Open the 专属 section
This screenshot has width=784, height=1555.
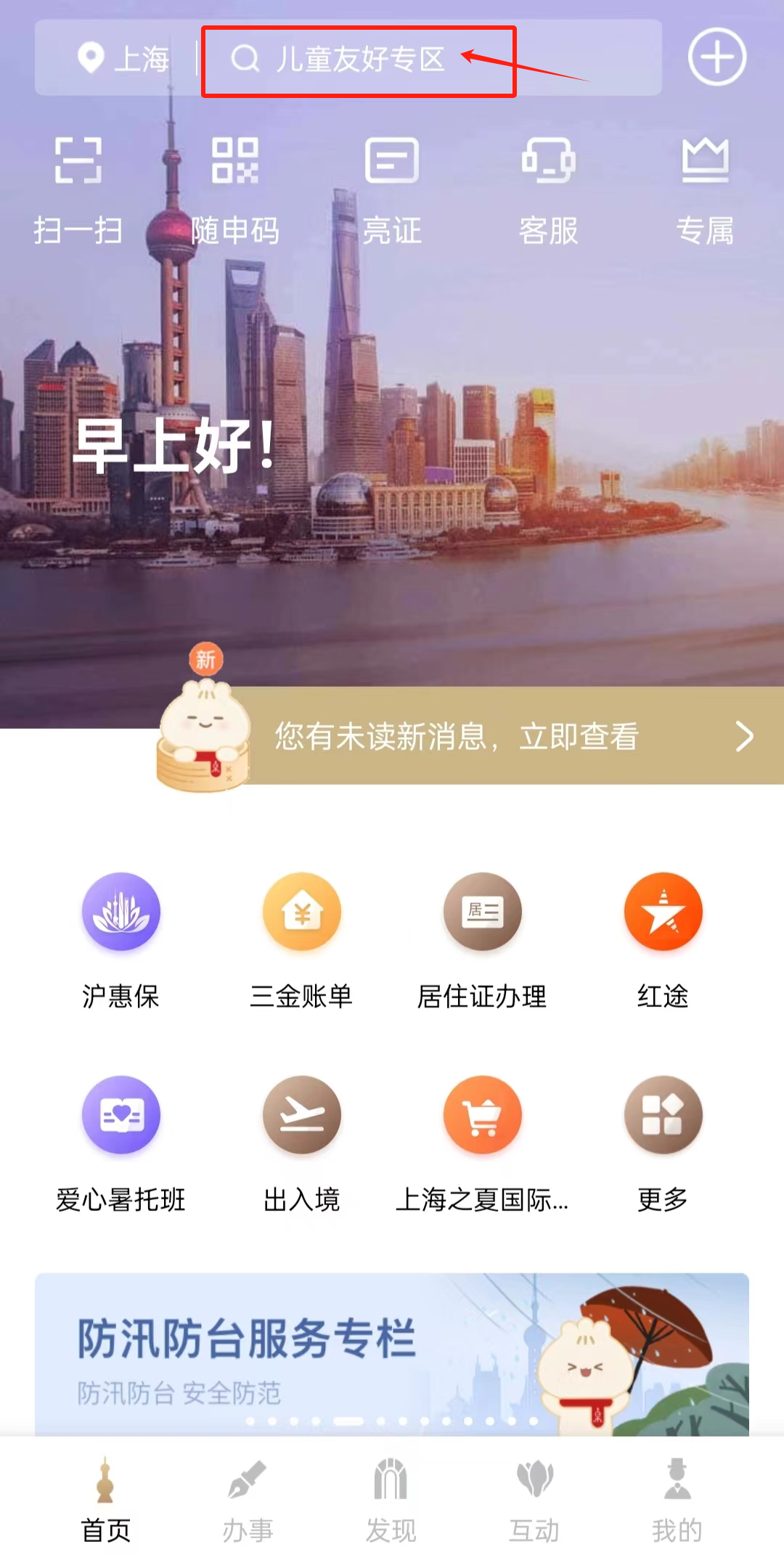(x=704, y=190)
